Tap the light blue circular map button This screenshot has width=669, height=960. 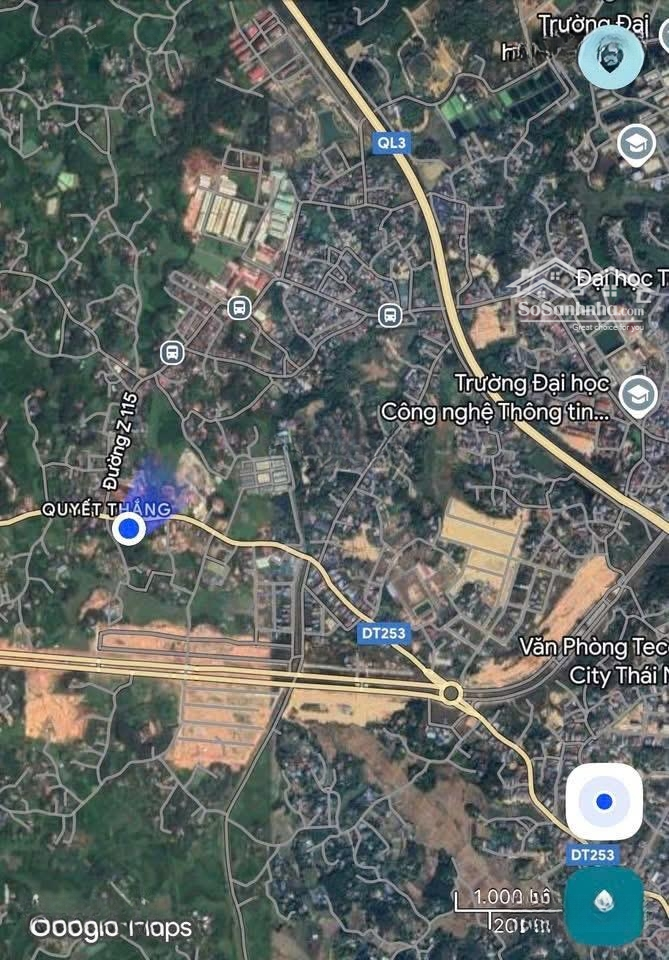click(x=611, y=56)
